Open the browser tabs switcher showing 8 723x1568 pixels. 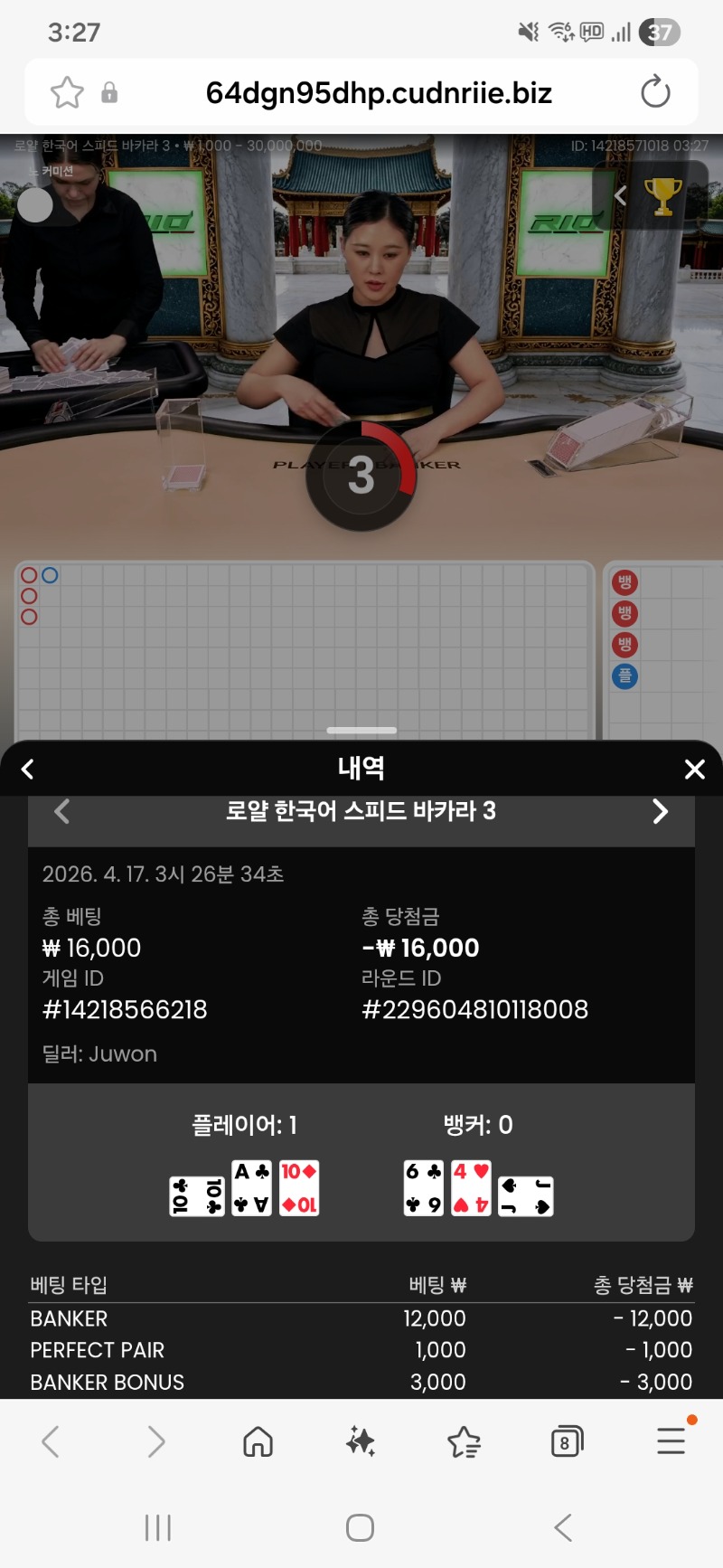coord(567,1441)
